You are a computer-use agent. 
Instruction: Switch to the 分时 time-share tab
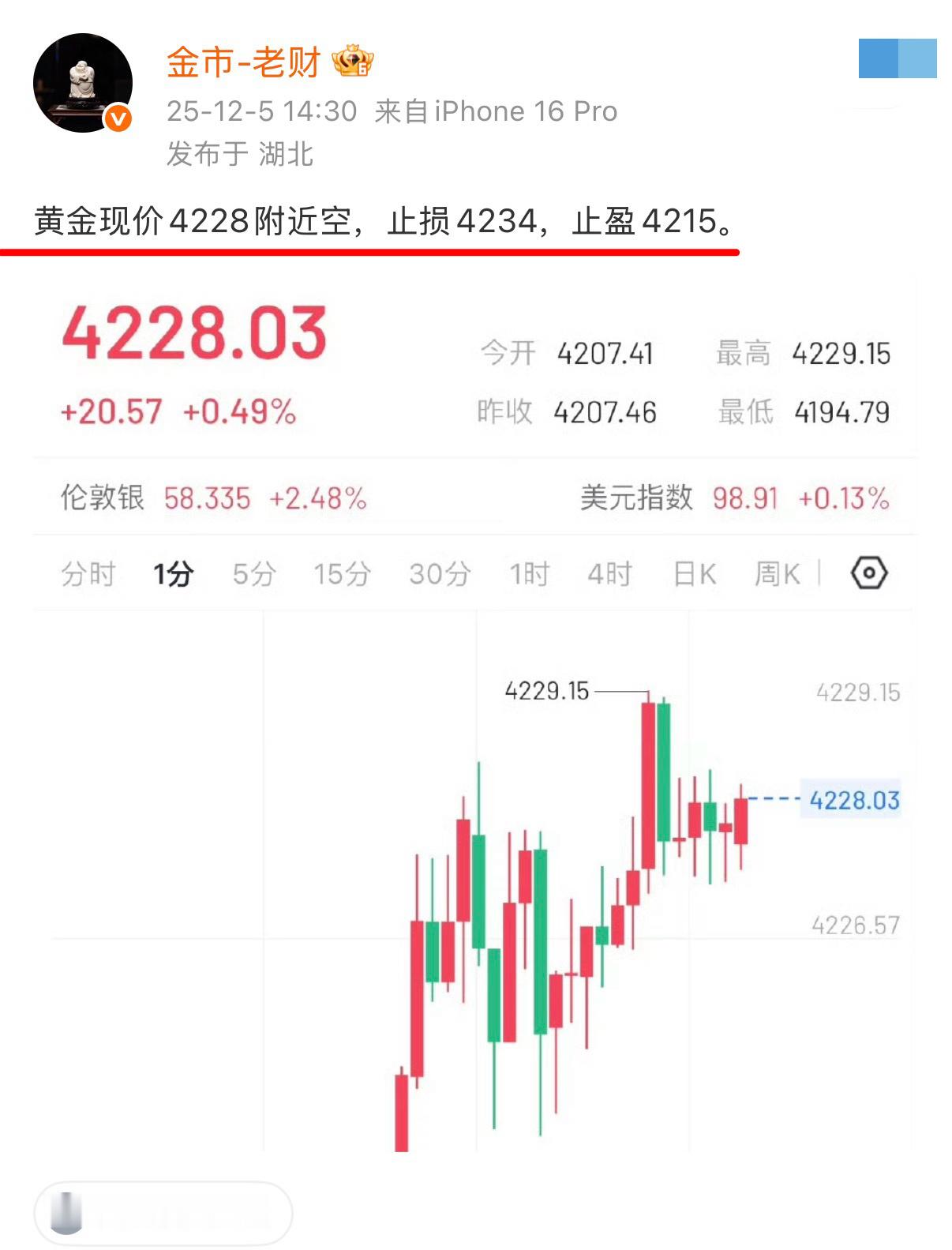point(89,575)
